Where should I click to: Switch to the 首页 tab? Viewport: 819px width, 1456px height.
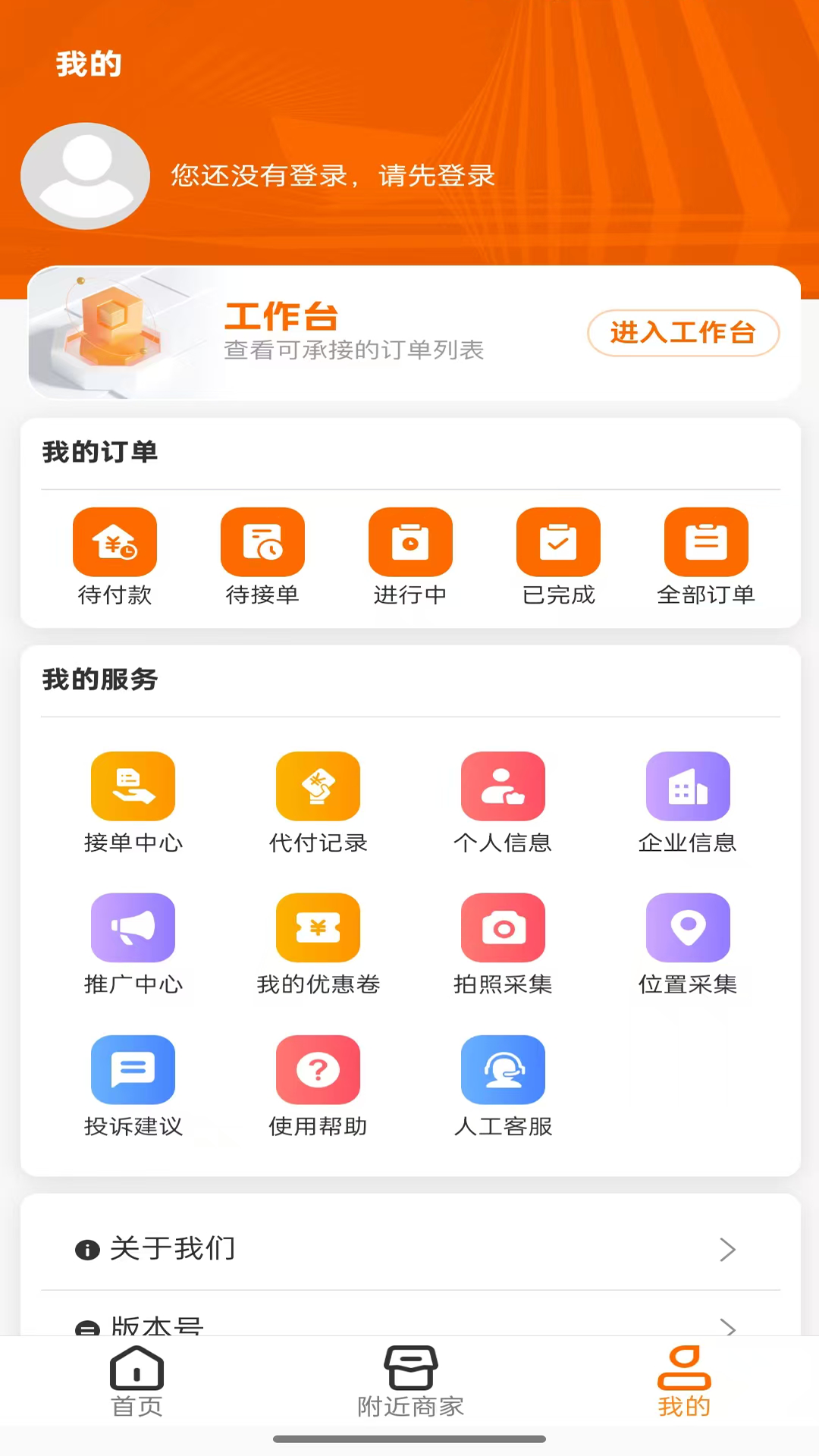[x=136, y=1382]
